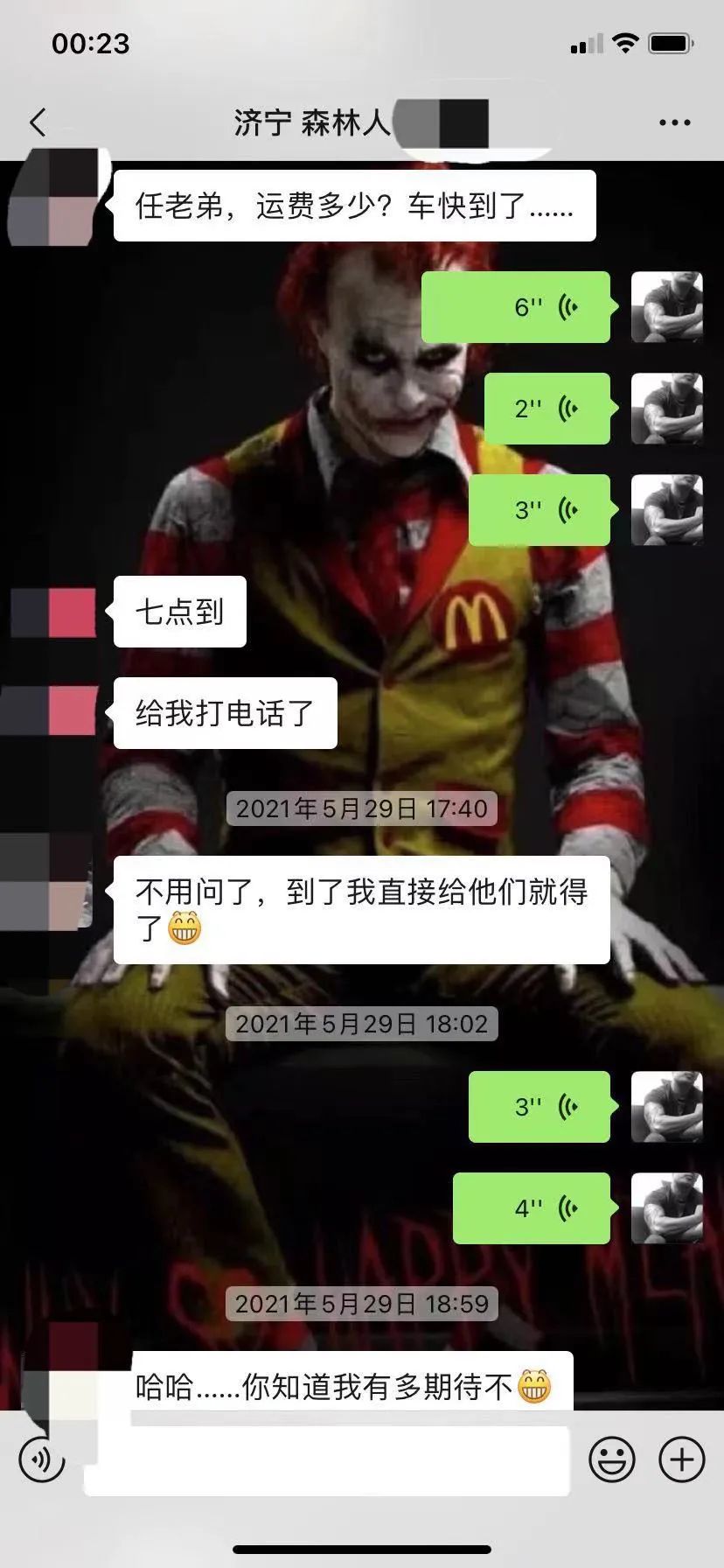The width and height of the screenshot is (724, 1568).
Task: Play the 3-second voice message sent at 18:02
Action: pyautogui.click(x=538, y=1106)
